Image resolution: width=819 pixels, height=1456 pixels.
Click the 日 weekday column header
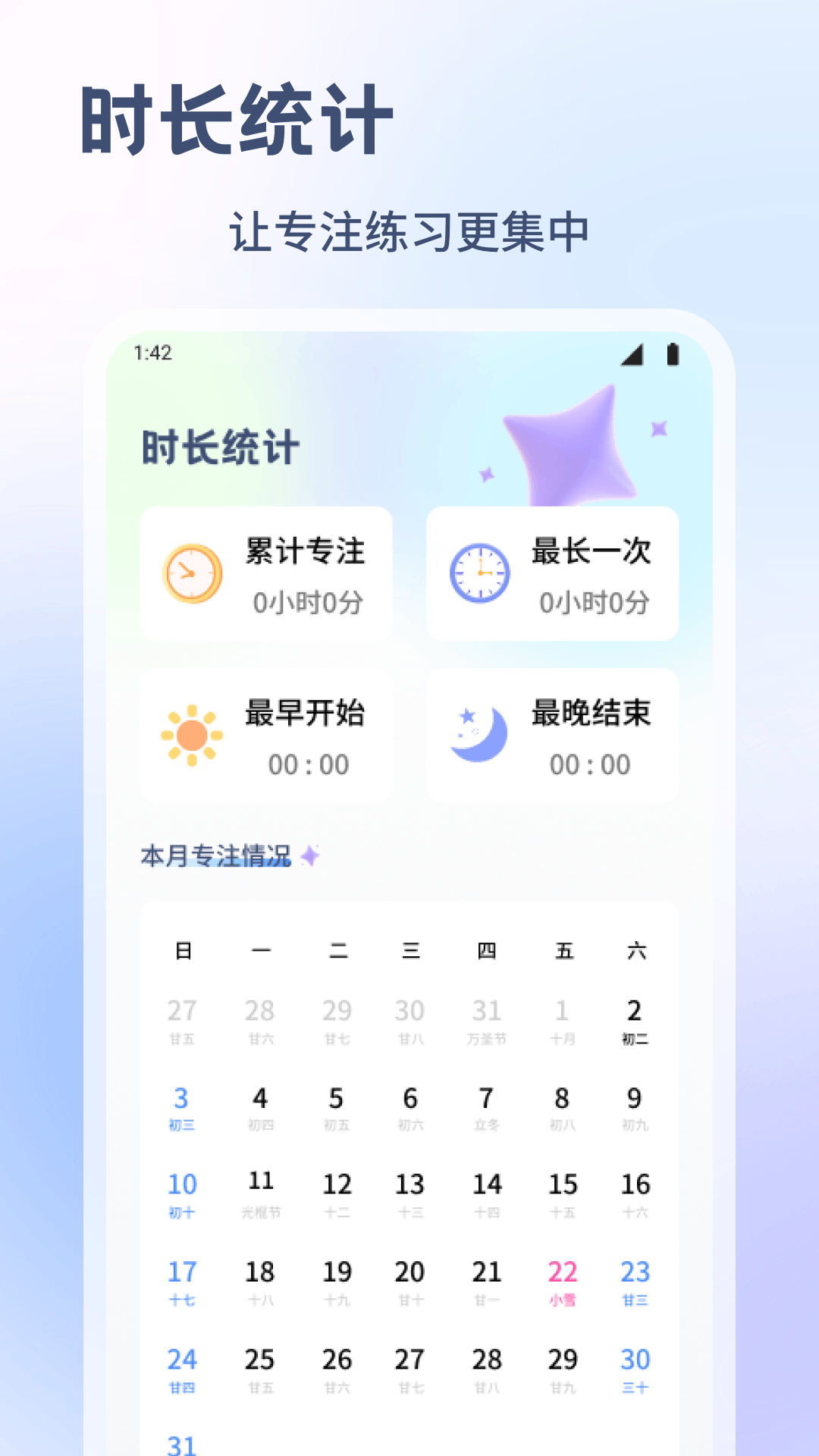point(184,950)
